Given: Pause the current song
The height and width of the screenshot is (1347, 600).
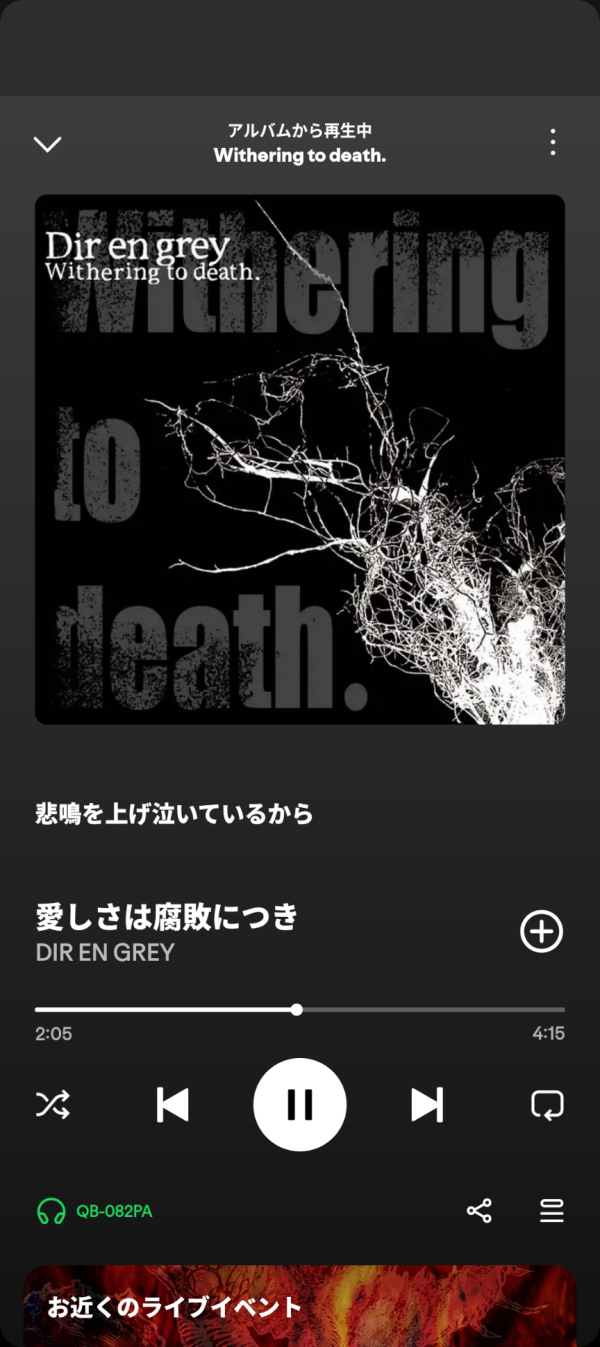Looking at the screenshot, I should (300, 1105).
